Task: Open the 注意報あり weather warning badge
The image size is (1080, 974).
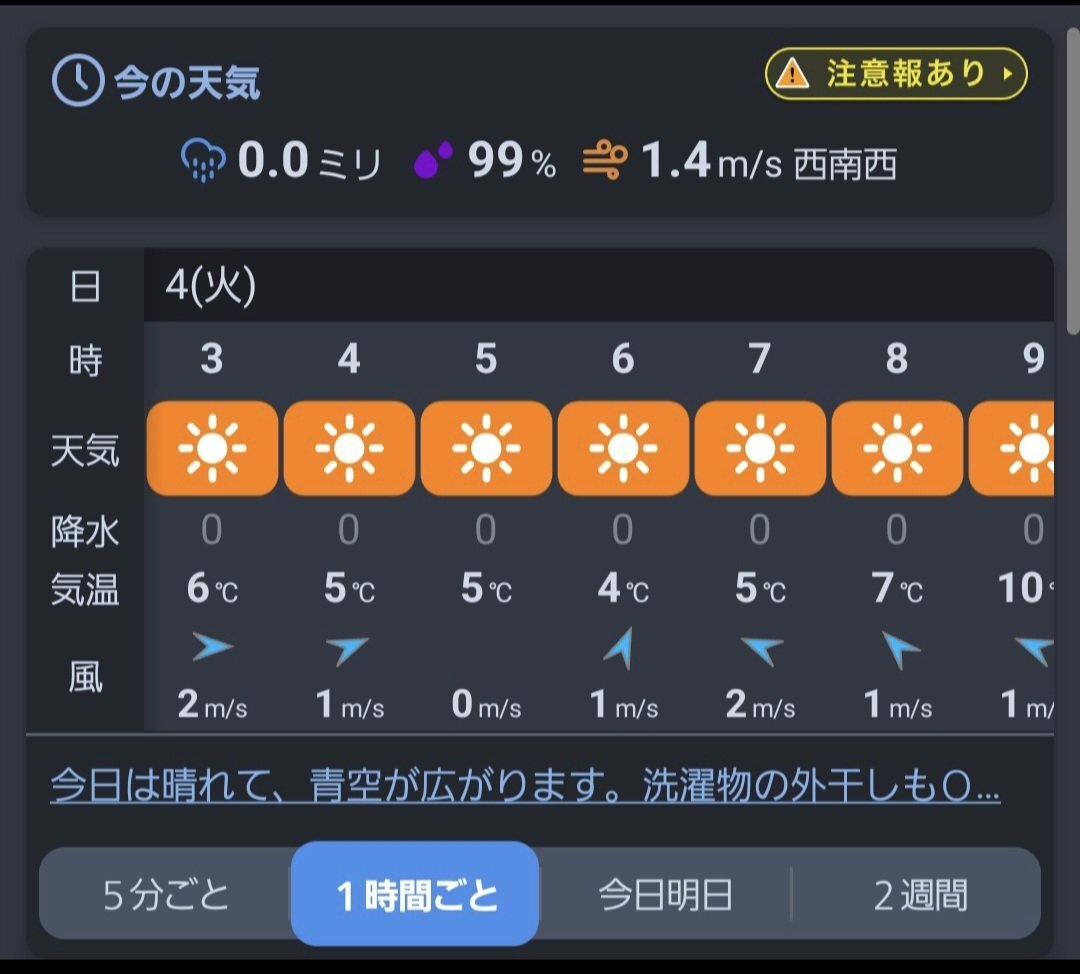Action: point(895,74)
